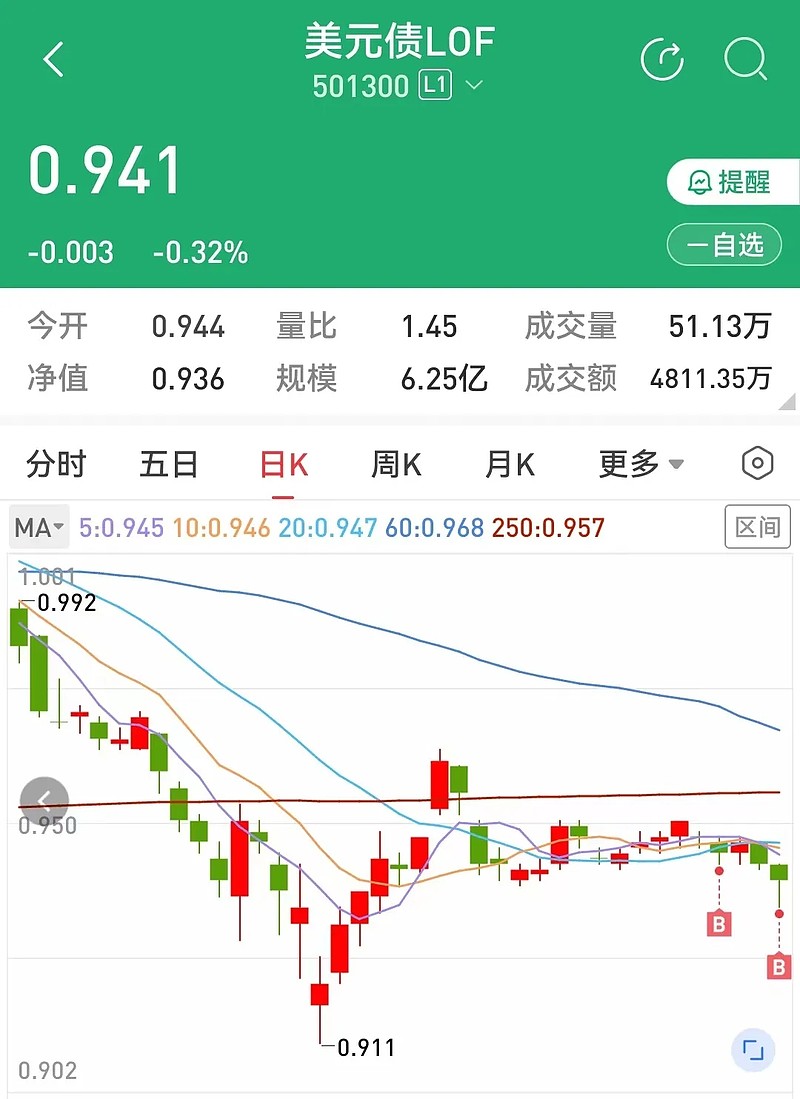Switch to the 分时 intraday tab

pos(55,464)
